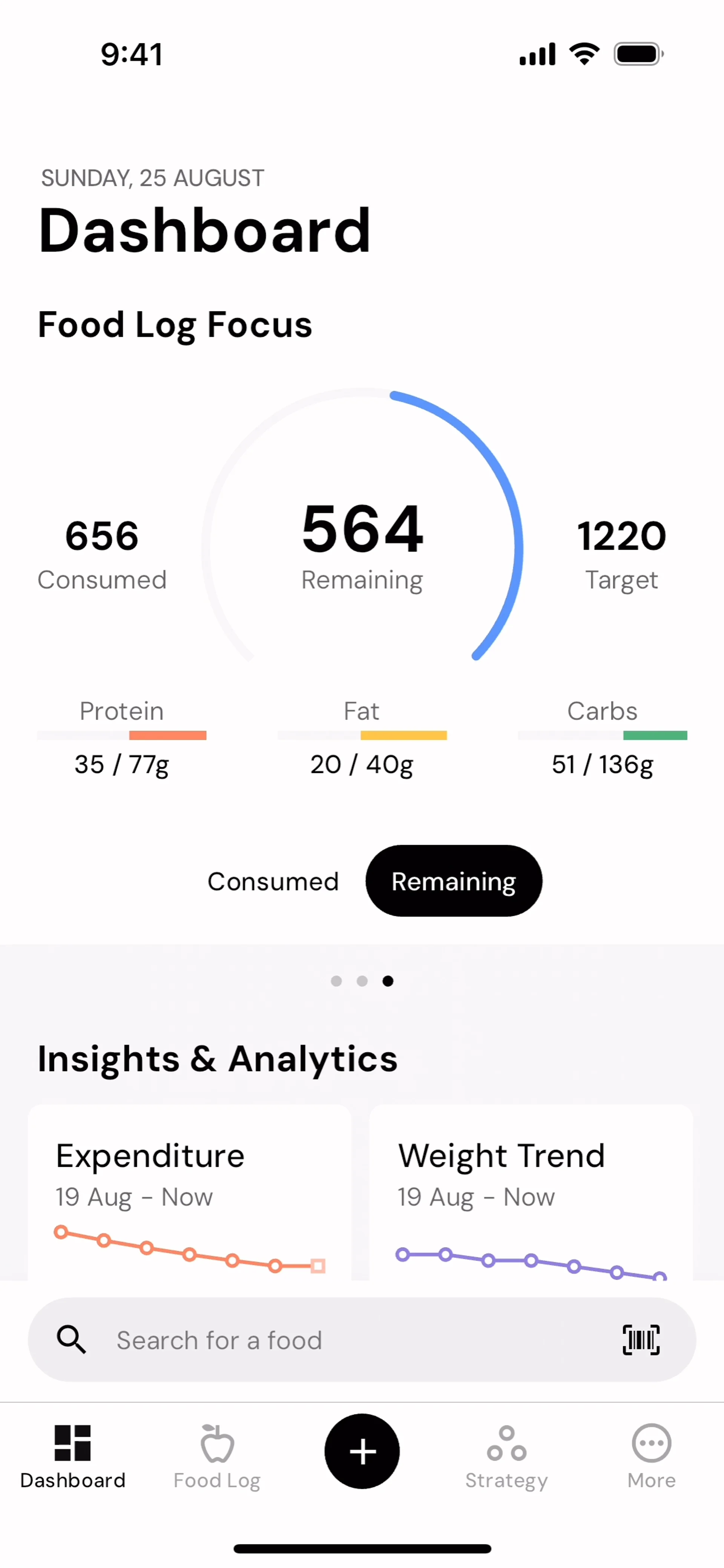Open the Strategy tab
Viewport: 724px width, 1568px height.
[x=506, y=1456]
